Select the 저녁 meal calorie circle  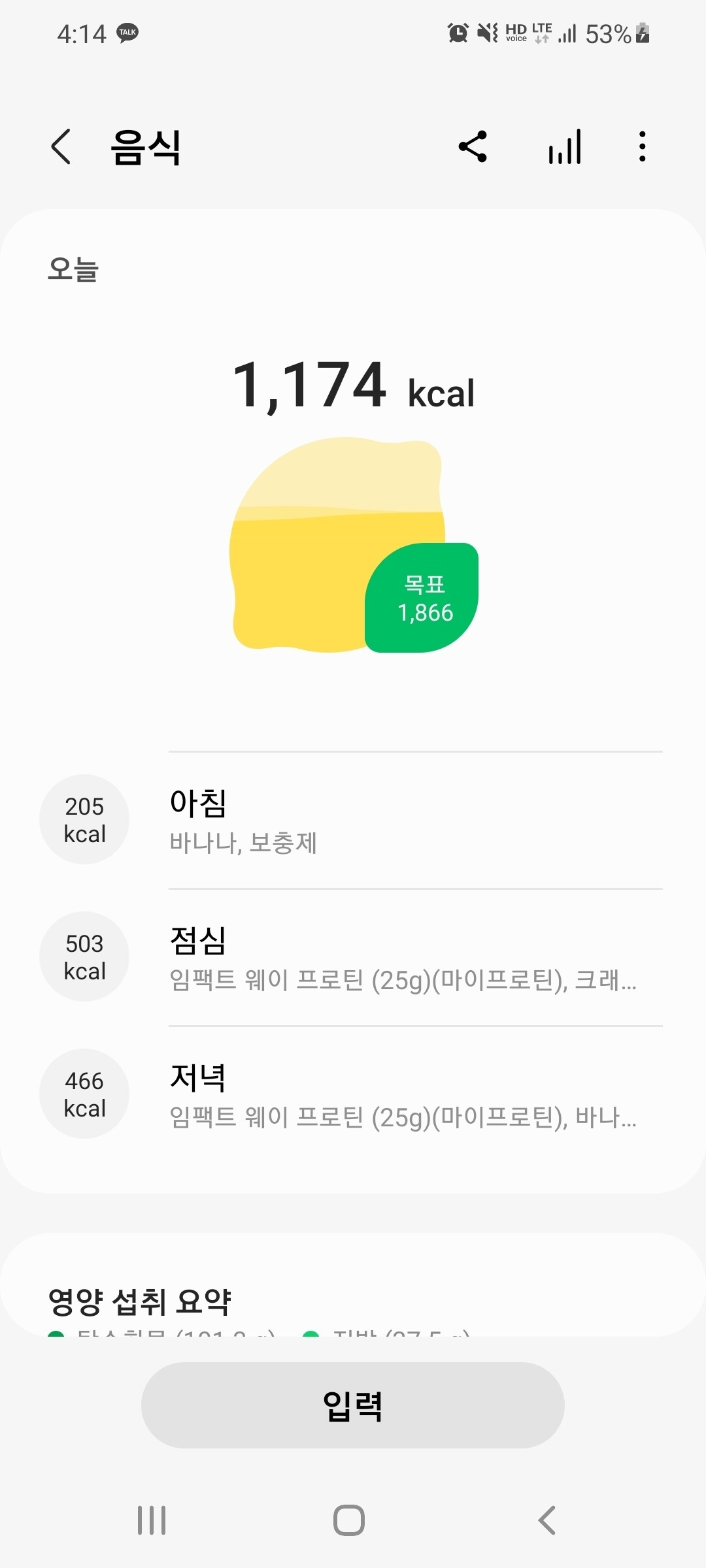click(84, 1094)
